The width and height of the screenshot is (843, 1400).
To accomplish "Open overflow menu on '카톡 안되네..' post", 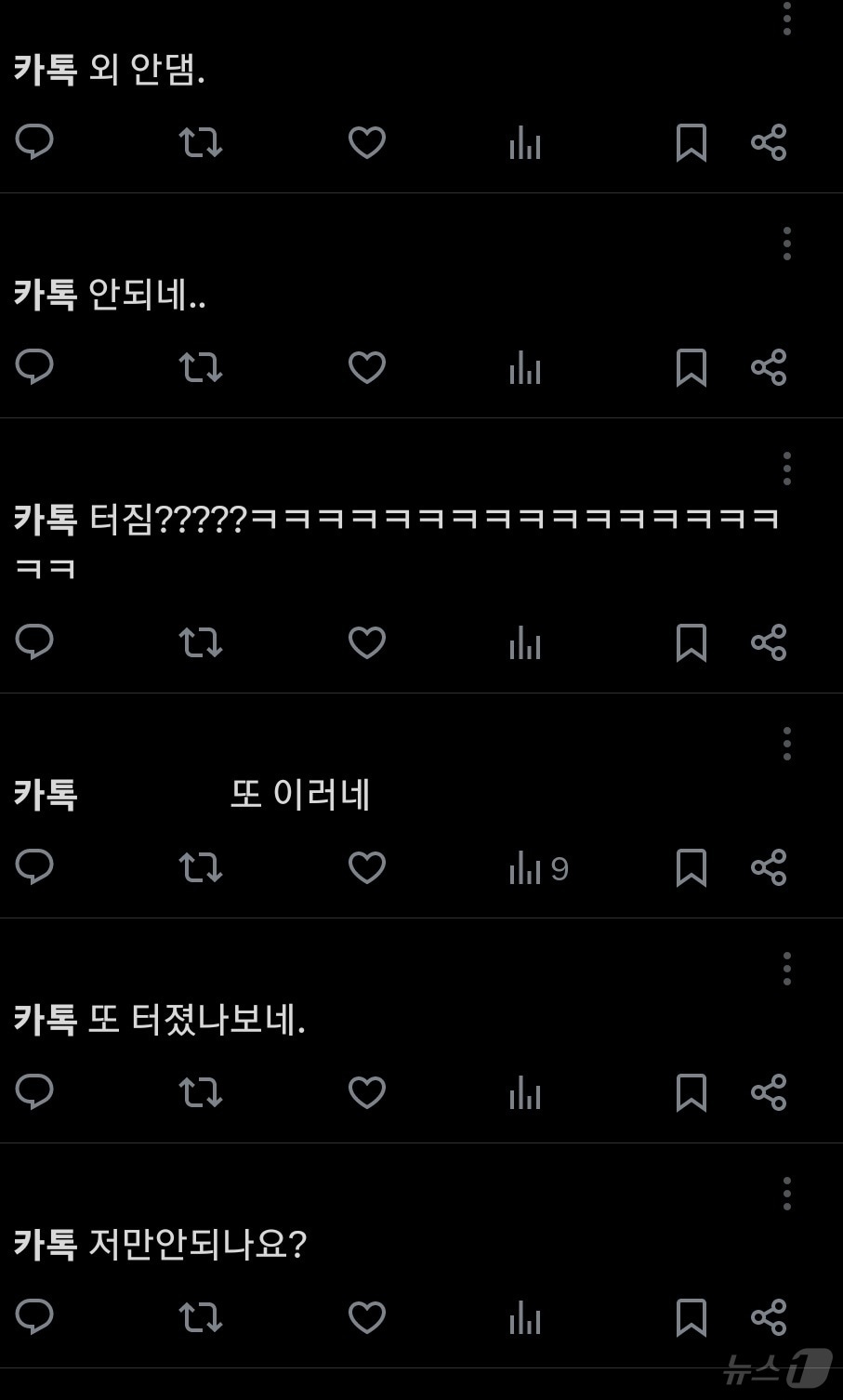I will (787, 244).
